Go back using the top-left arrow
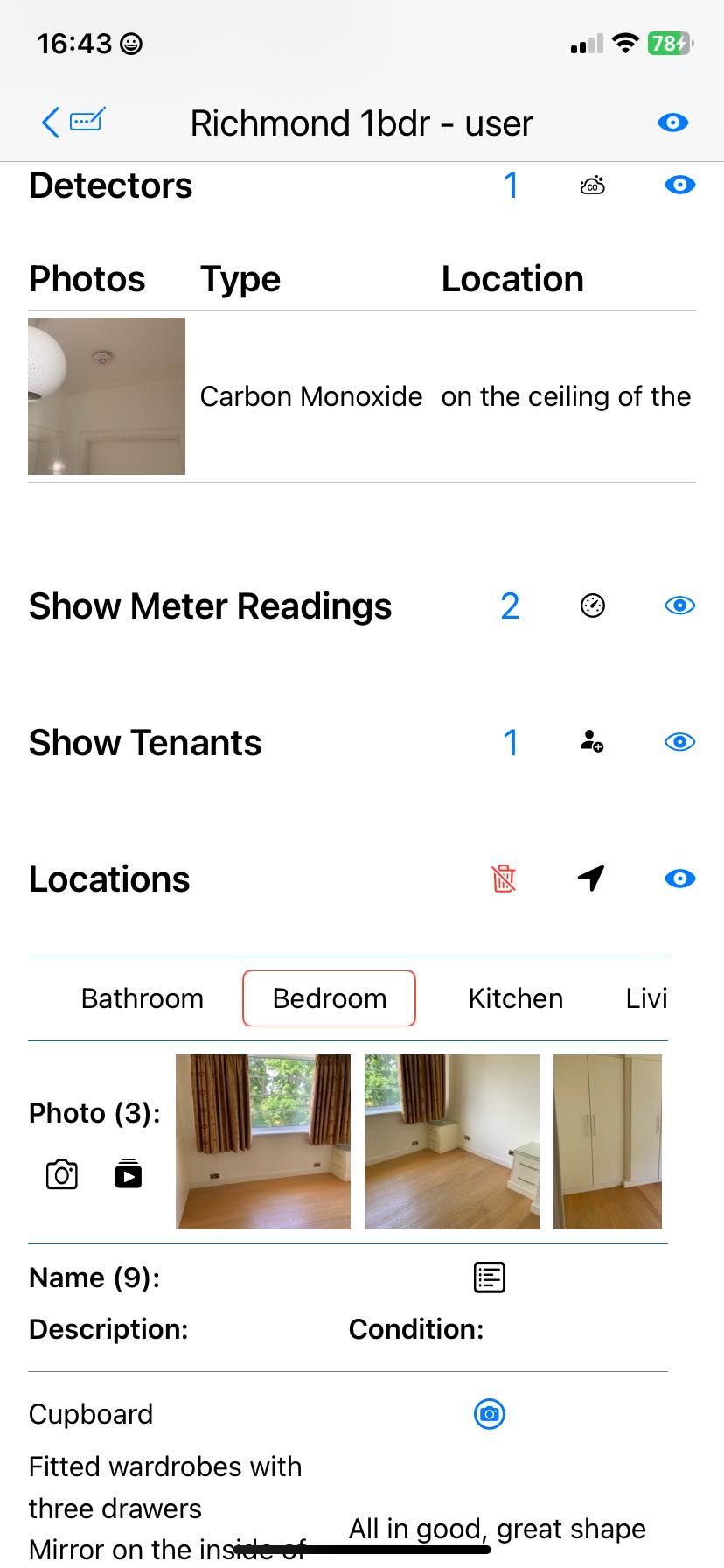The width and height of the screenshot is (724, 1568). [x=51, y=122]
